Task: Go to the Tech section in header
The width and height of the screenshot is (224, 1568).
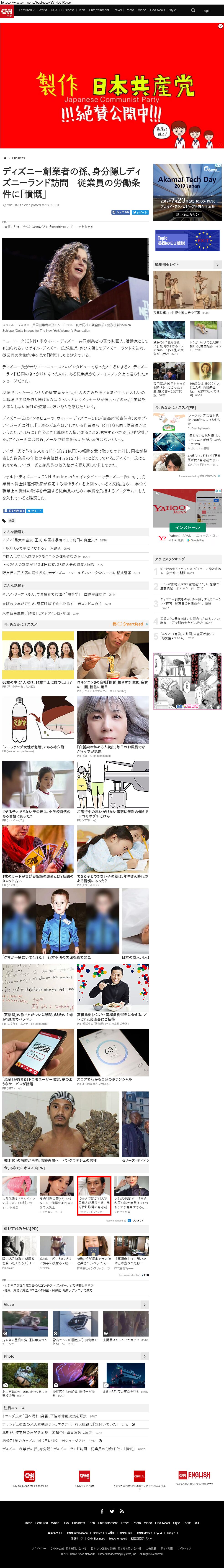Action: (x=82, y=10)
